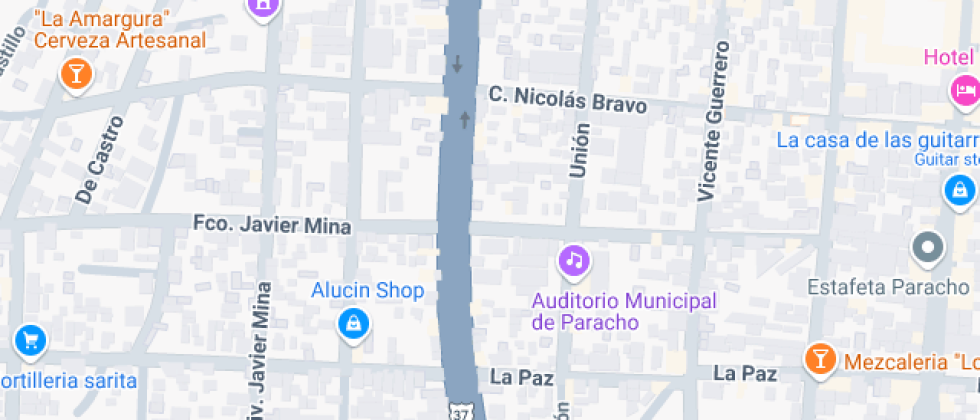Open Auditorio Municipal de Paracho marker

573,262
